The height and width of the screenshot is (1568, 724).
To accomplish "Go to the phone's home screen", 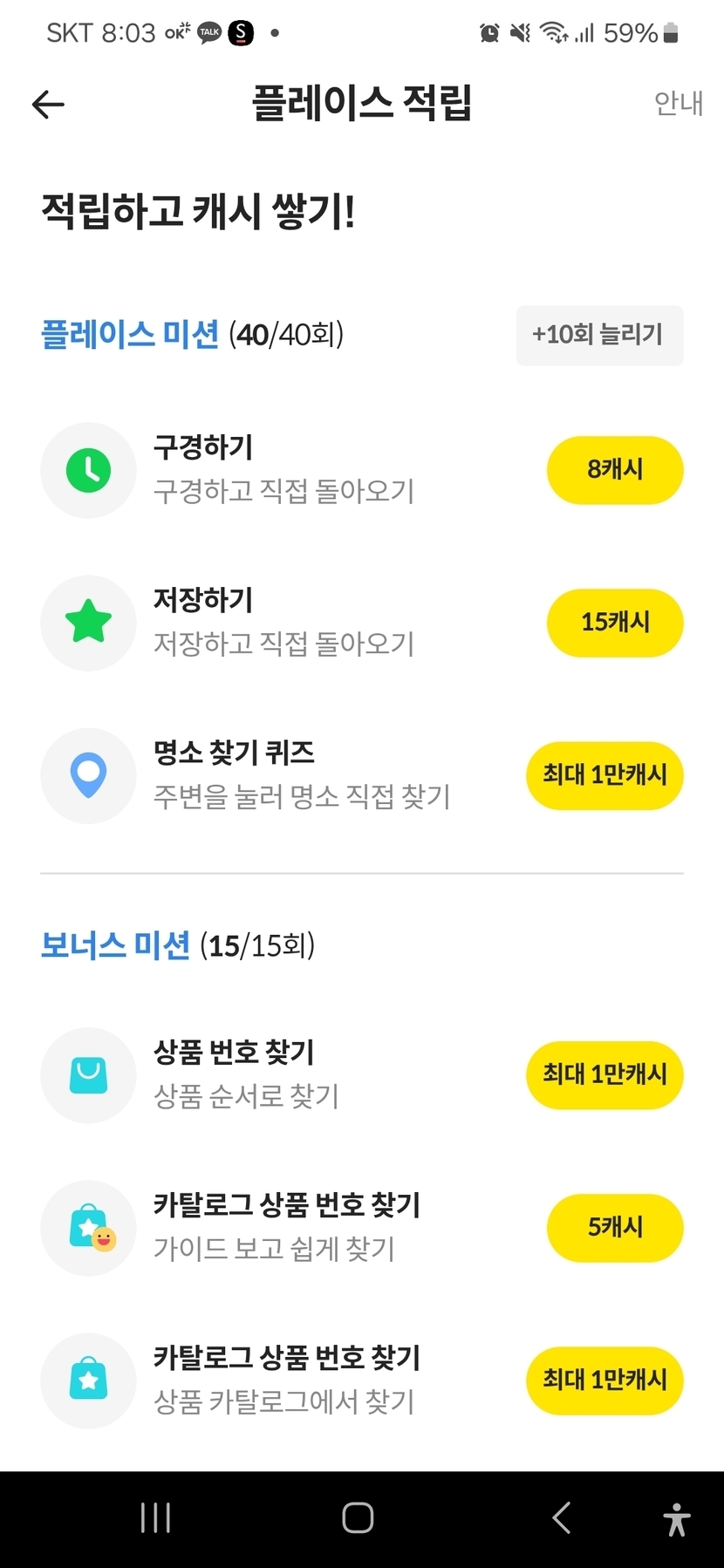I will click(358, 1518).
